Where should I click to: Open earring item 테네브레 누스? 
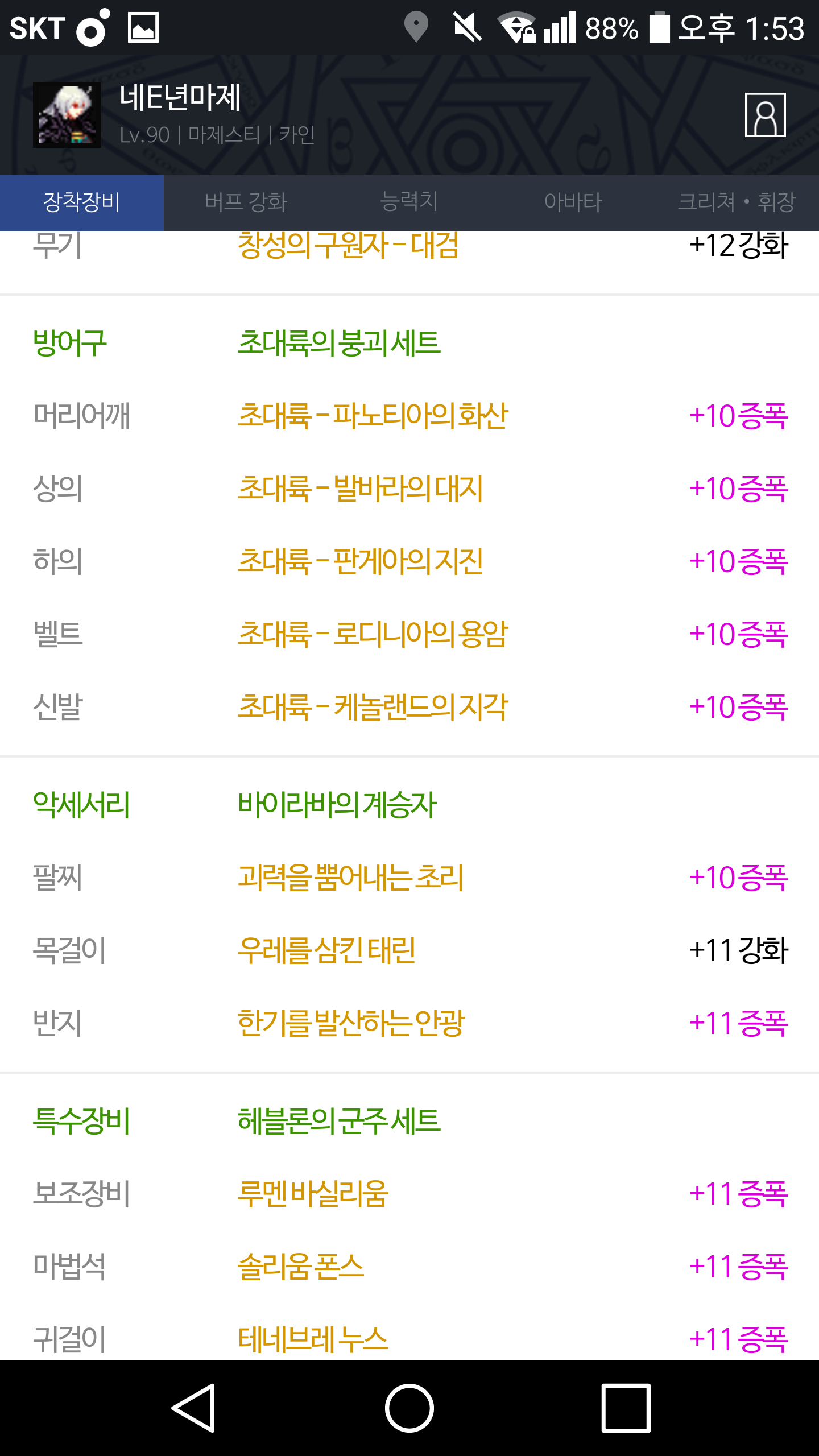click(313, 1339)
